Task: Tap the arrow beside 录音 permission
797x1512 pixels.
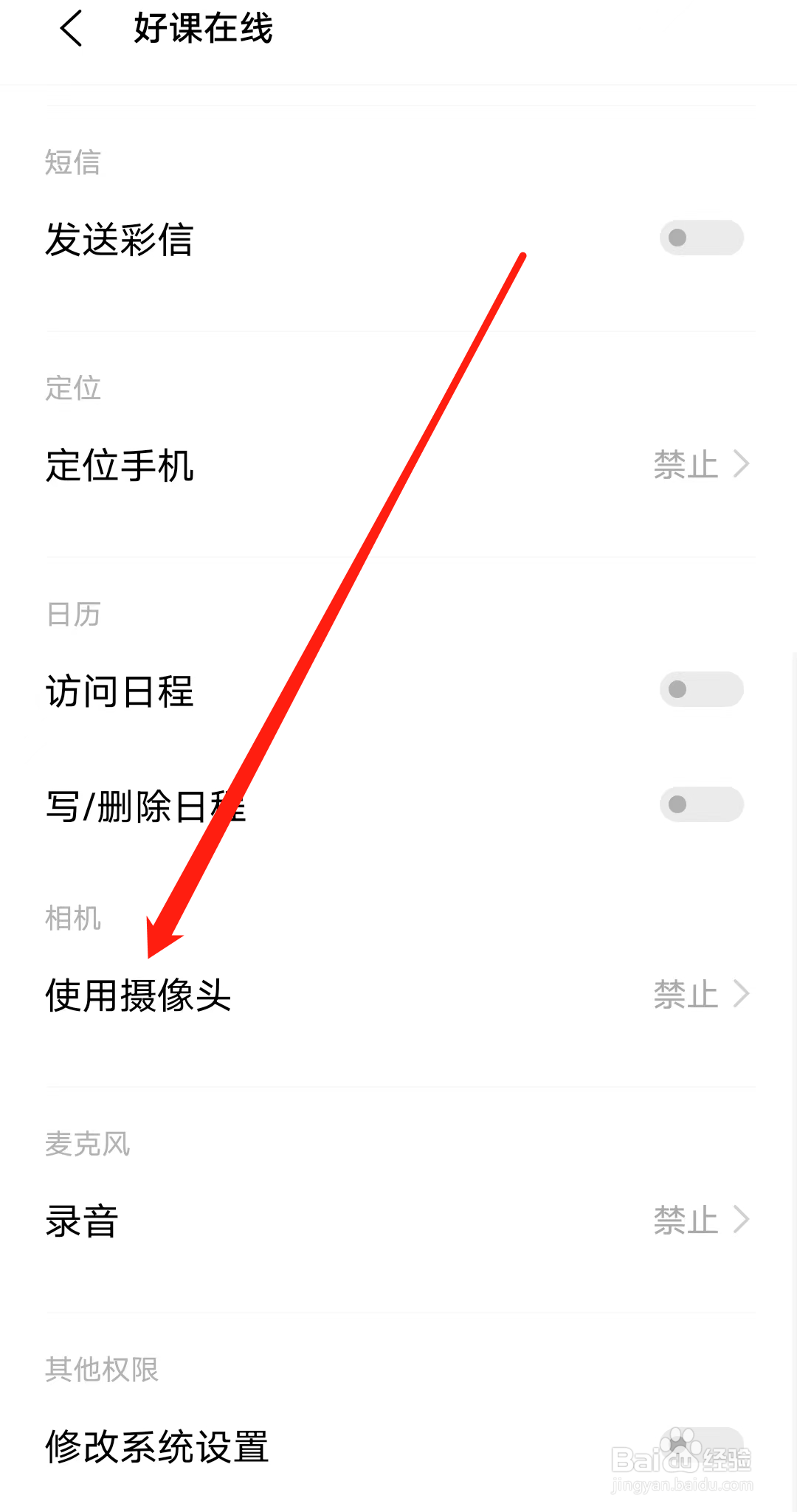Action: (x=741, y=1221)
